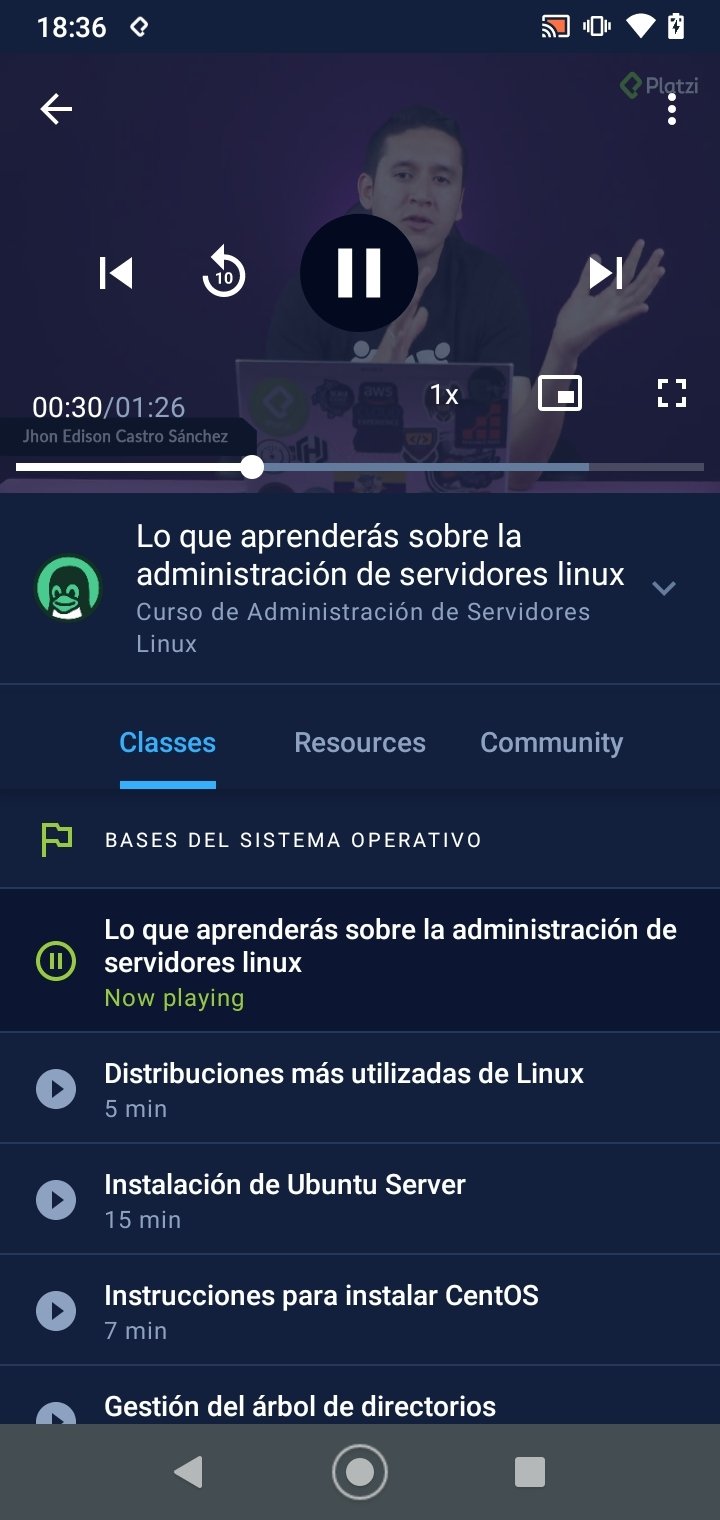The height and width of the screenshot is (1520, 720).
Task: Tap the video progress bar to seek
Action: click(x=360, y=467)
